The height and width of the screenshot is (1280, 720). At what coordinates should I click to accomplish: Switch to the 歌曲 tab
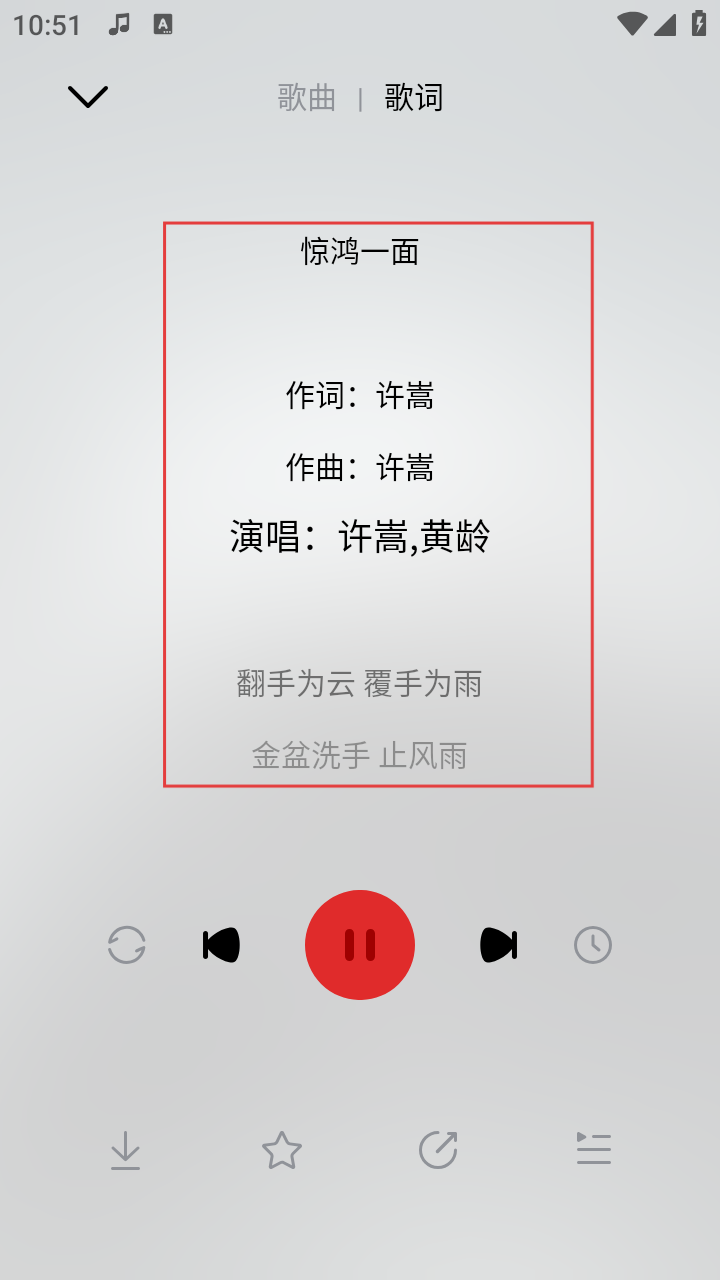click(x=307, y=98)
